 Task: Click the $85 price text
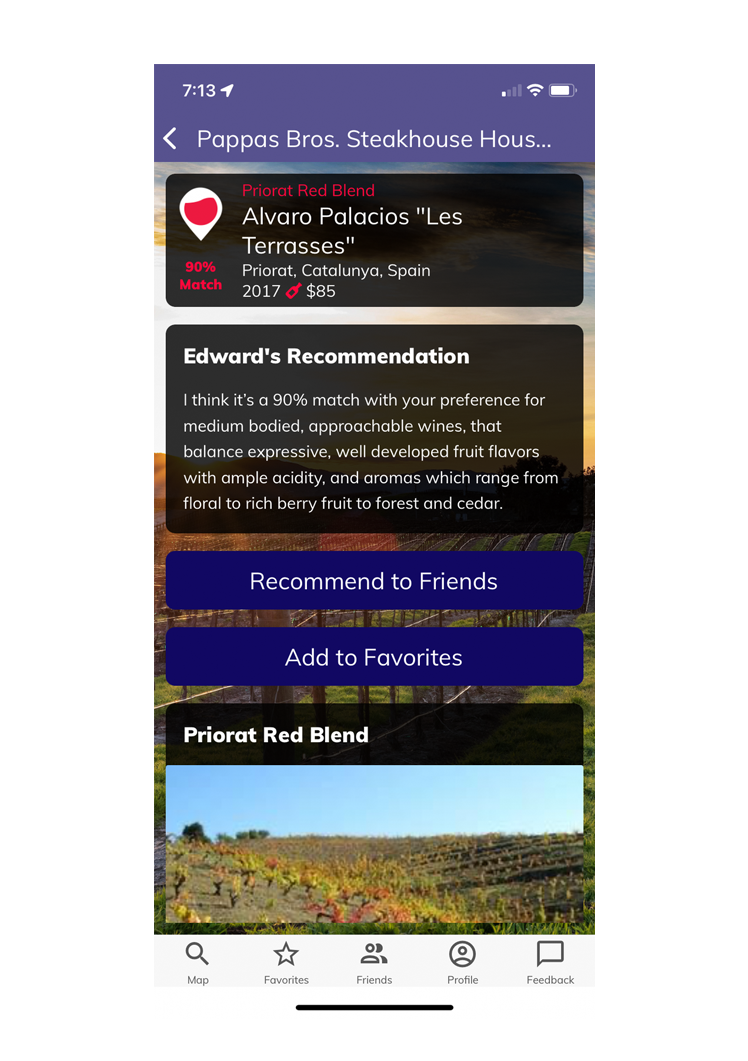[x=322, y=291]
